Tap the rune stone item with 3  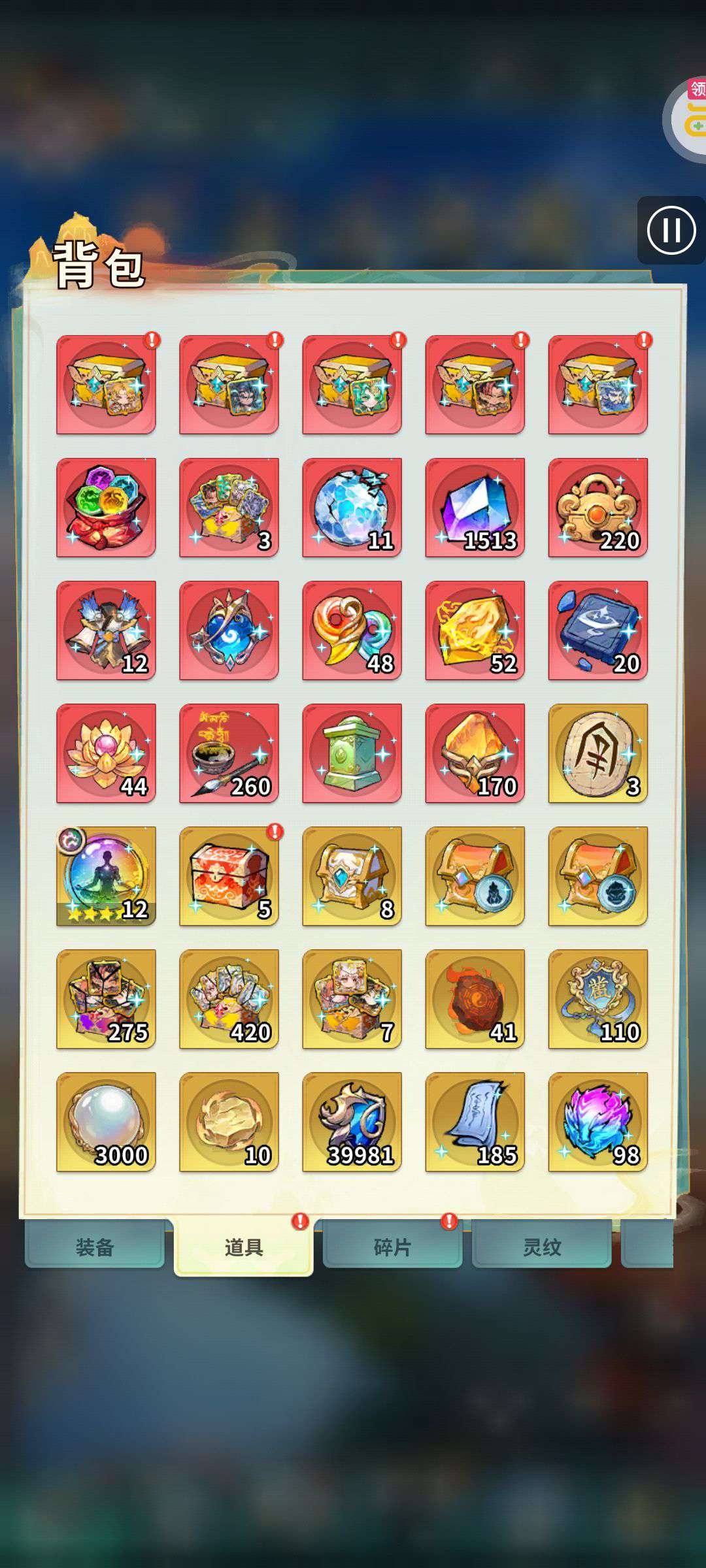click(x=598, y=753)
